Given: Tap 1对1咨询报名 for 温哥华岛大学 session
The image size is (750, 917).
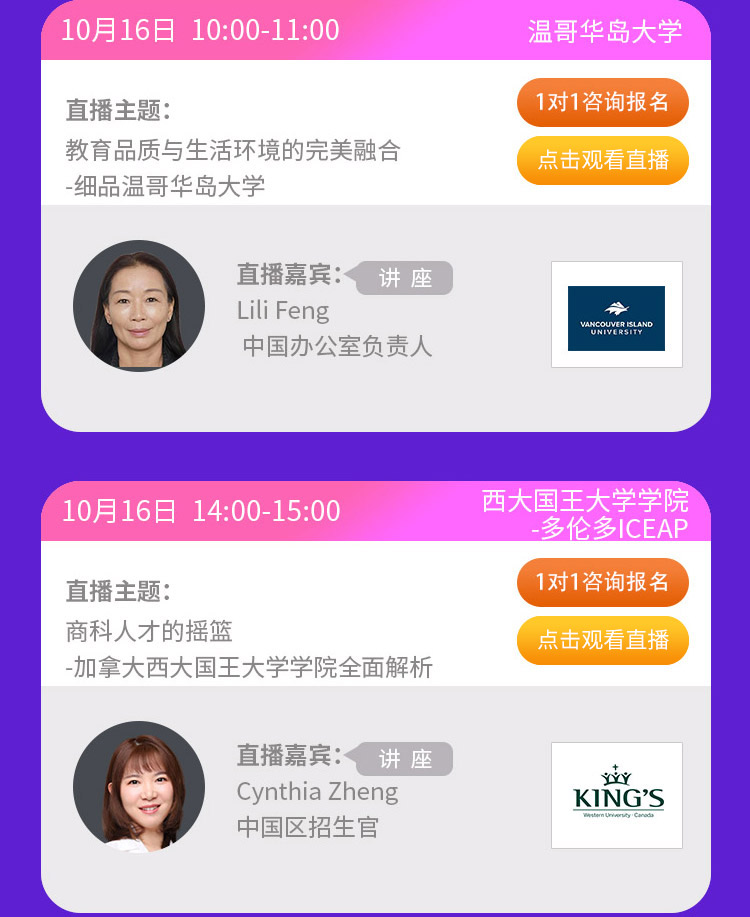Looking at the screenshot, I should click(602, 102).
